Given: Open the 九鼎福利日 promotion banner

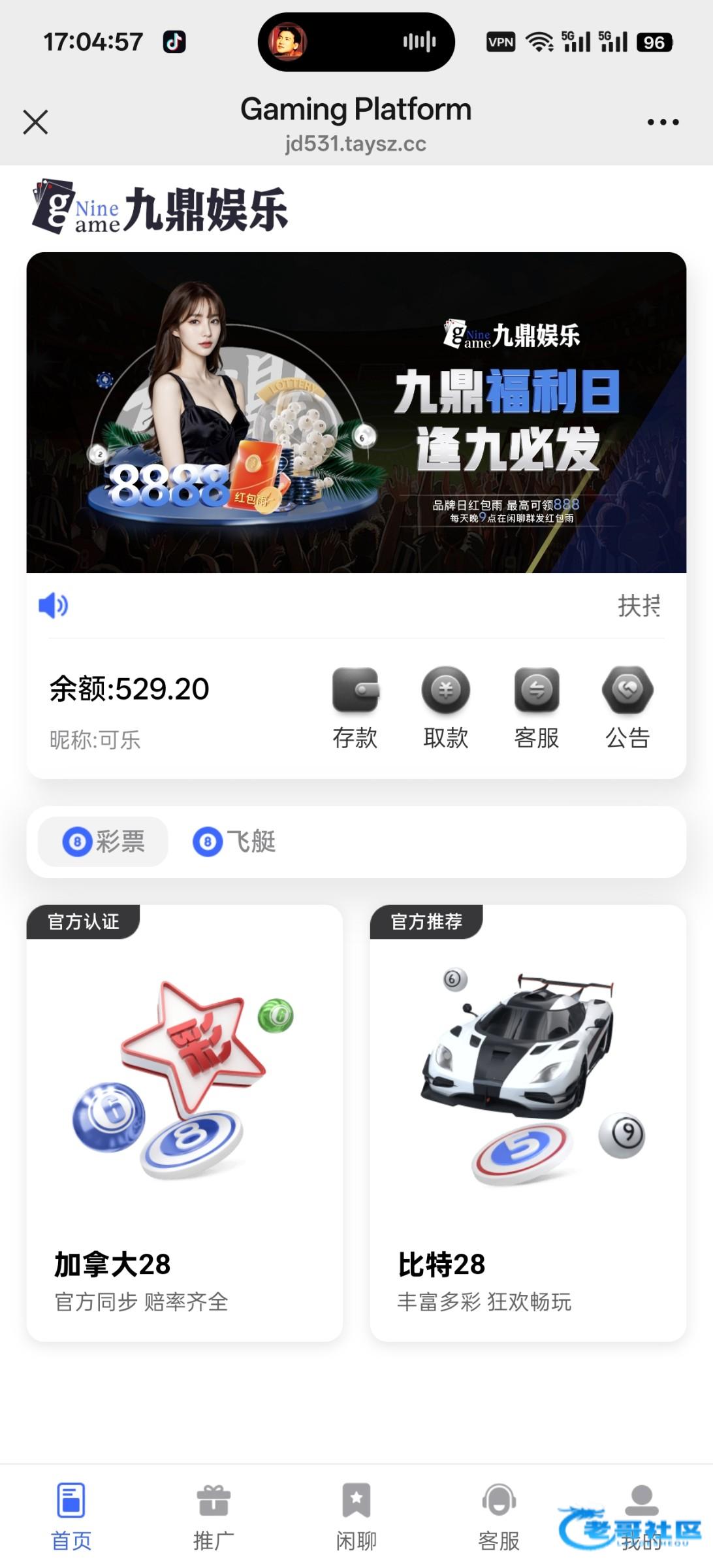Looking at the screenshot, I should click(356, 412).
